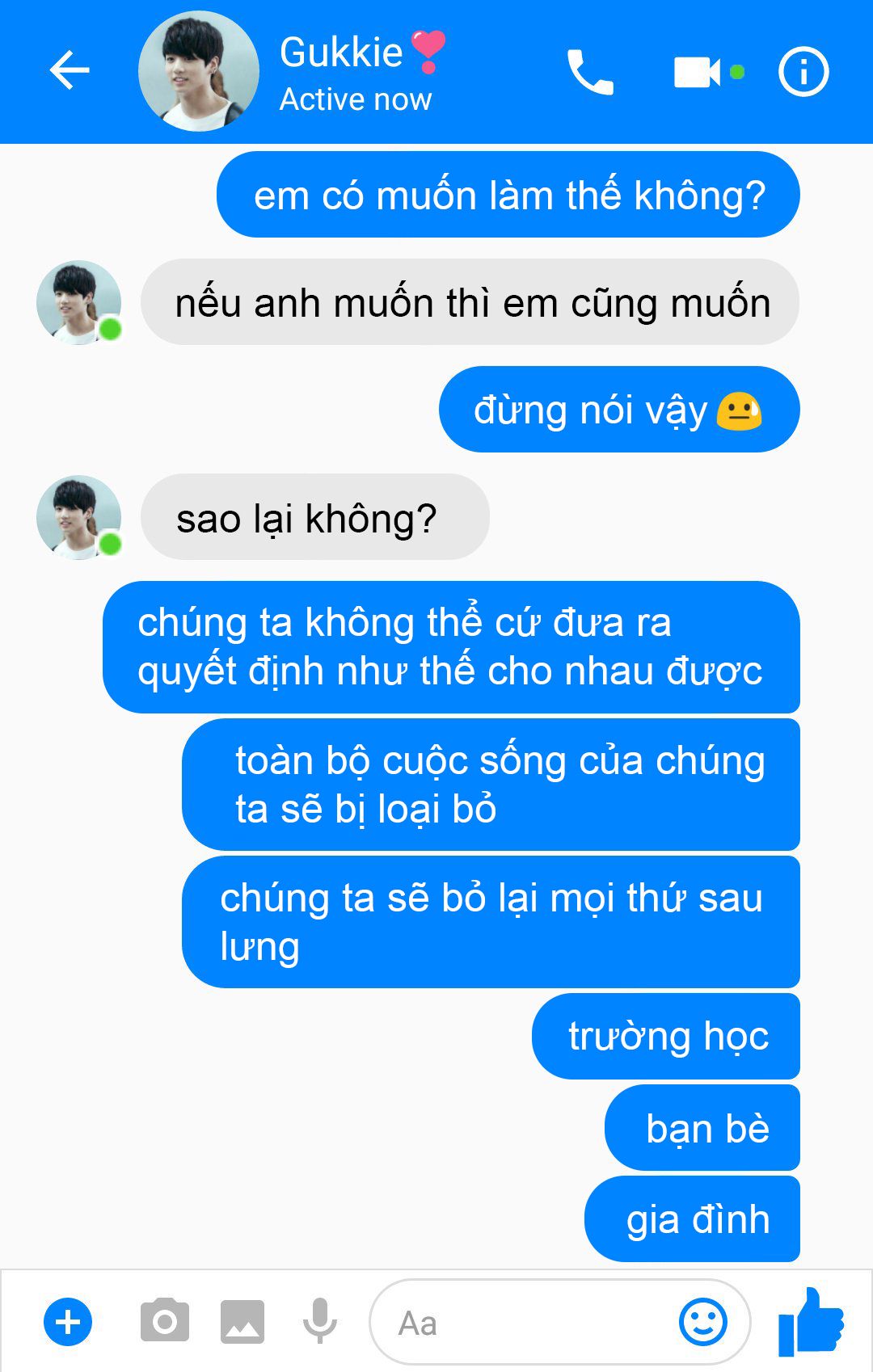
Task: Open the emoji picker in message box
Action: [x=702, y=1322]
